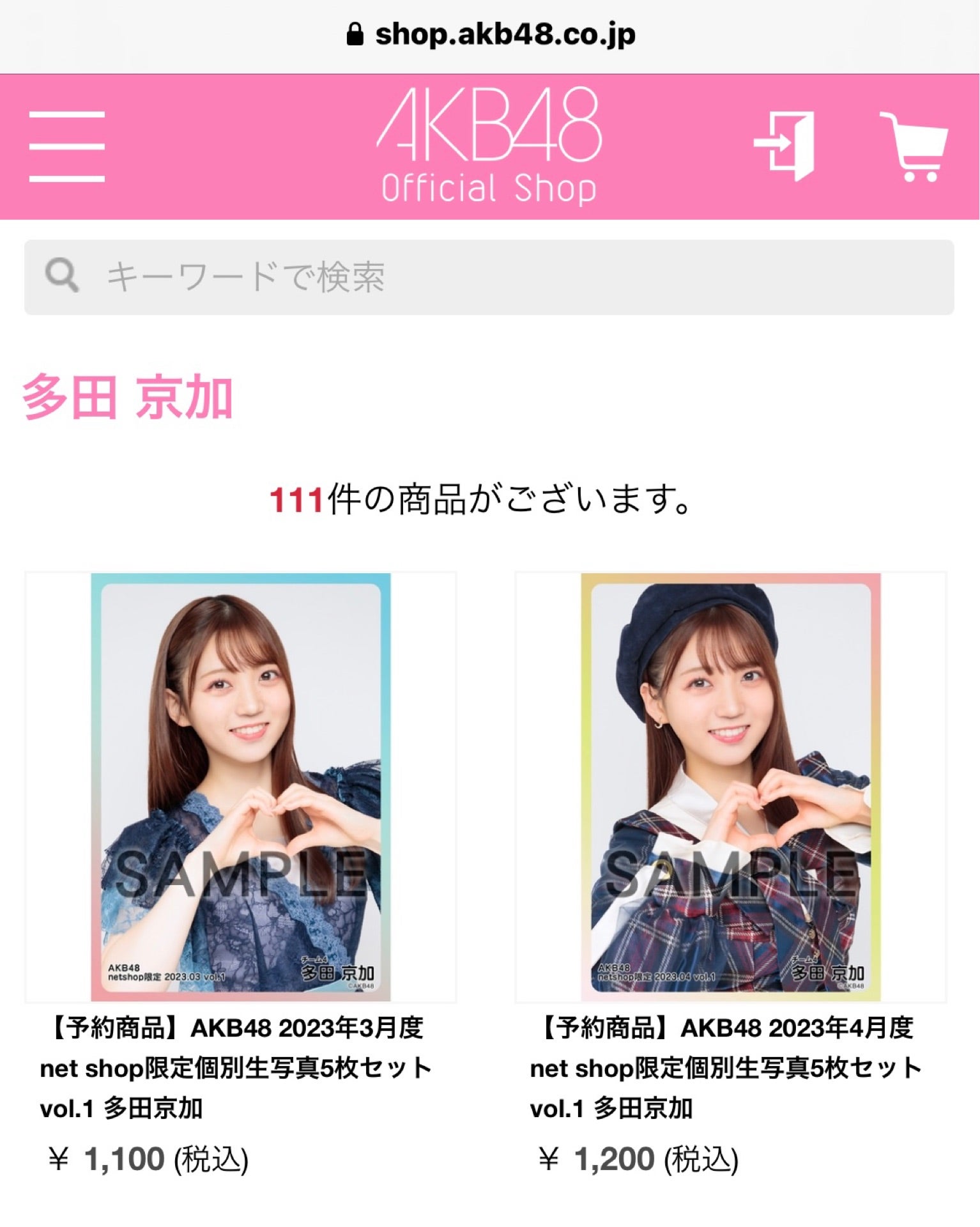The image size is (980, 1227).
Task: Open the 2023年3月度 photo set product
Action: 240,787
